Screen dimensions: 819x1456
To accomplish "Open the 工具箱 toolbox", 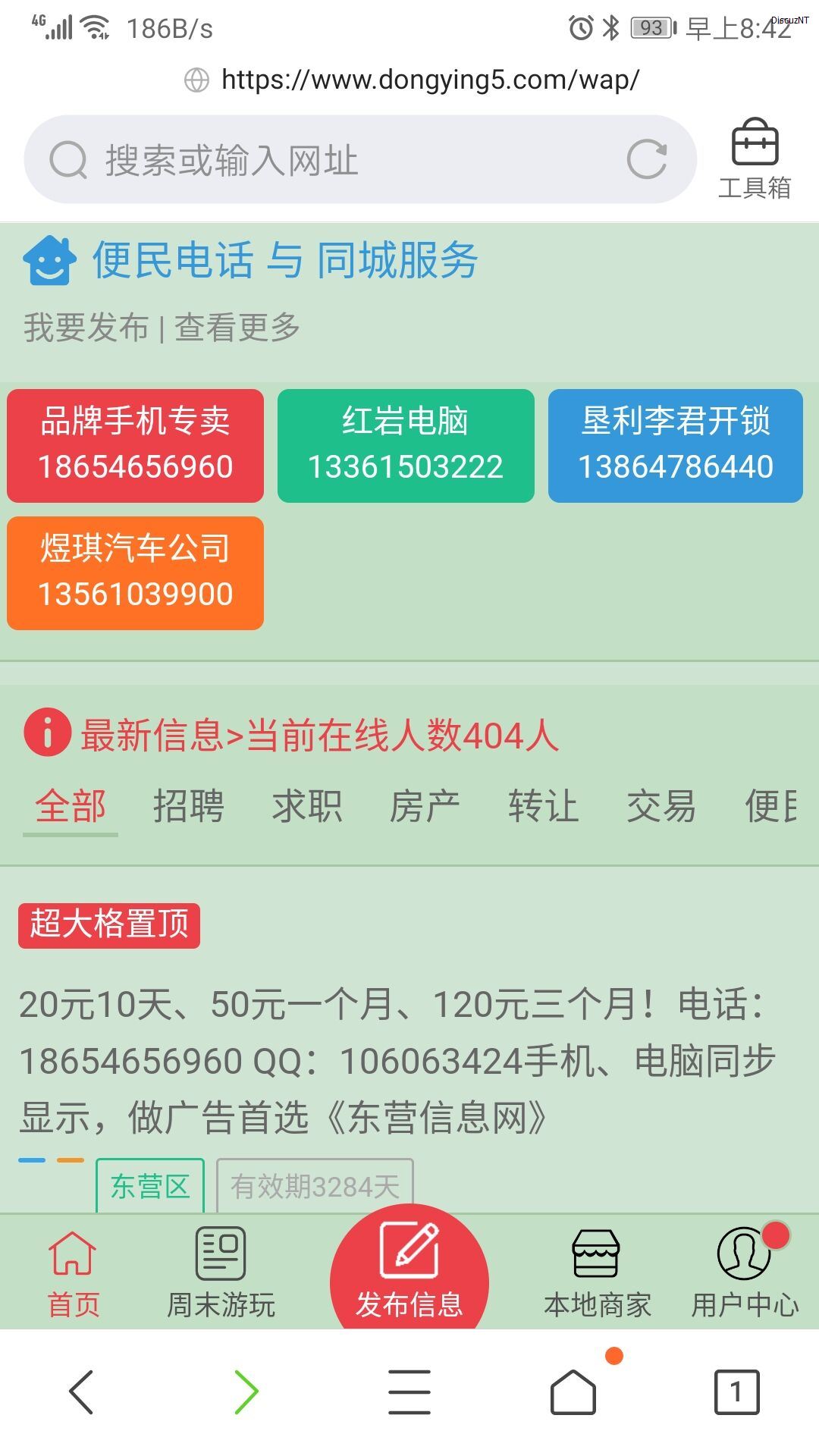I will click(755, 160).
